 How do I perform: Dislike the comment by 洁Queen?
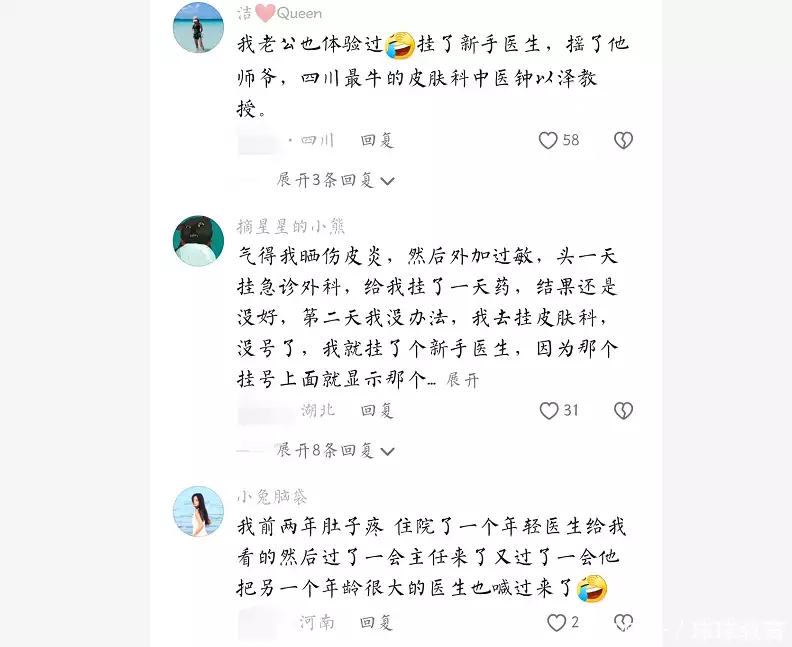coord(623,141)
